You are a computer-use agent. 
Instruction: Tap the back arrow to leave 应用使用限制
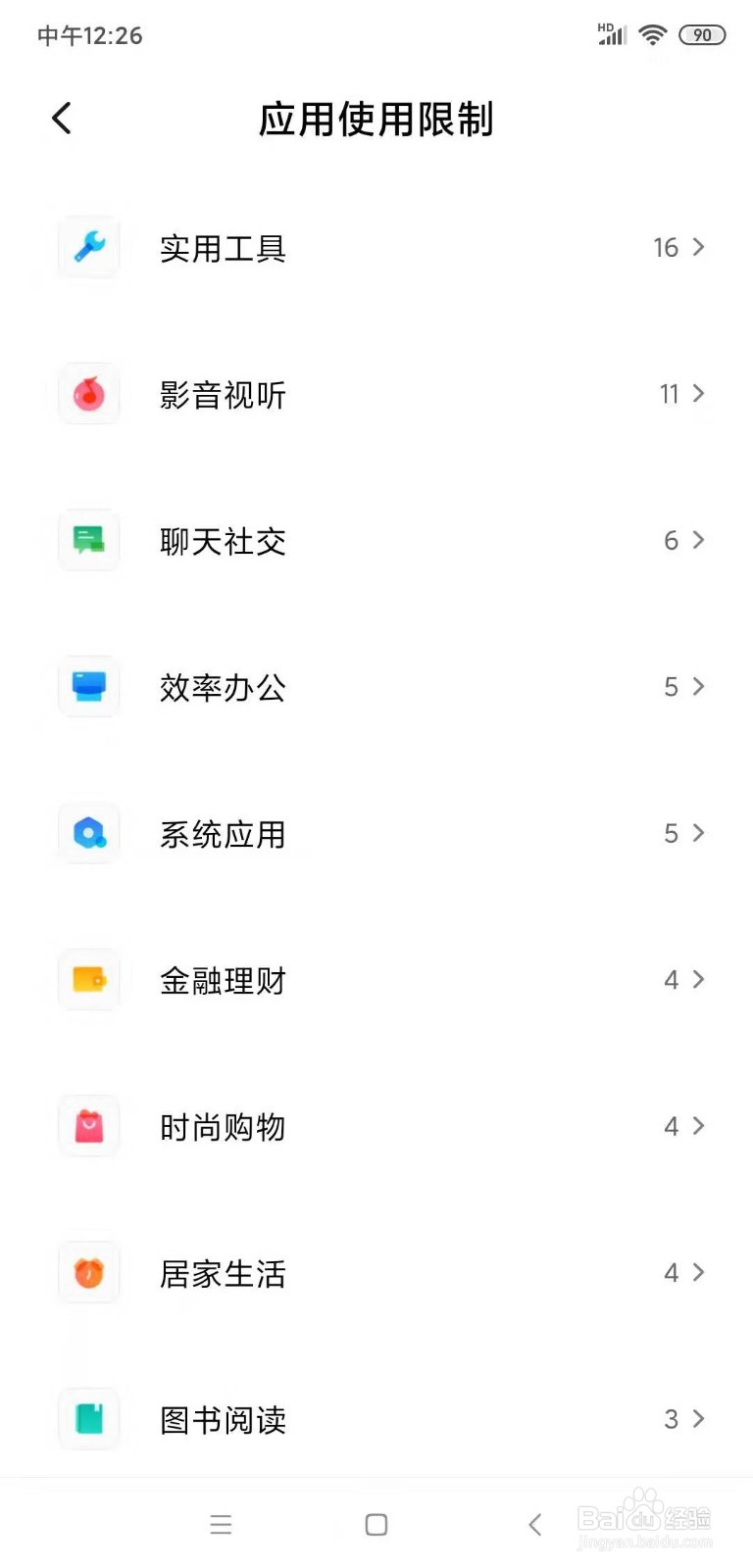pyautogui.click(x=61, y=118)
